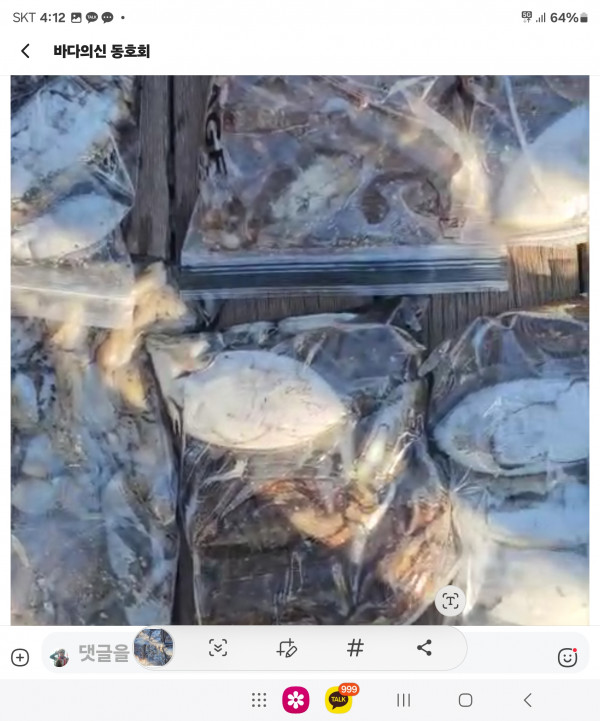Open the emoji sticker picker
Screen dimensions: 600x721
(x=567, y=657)
